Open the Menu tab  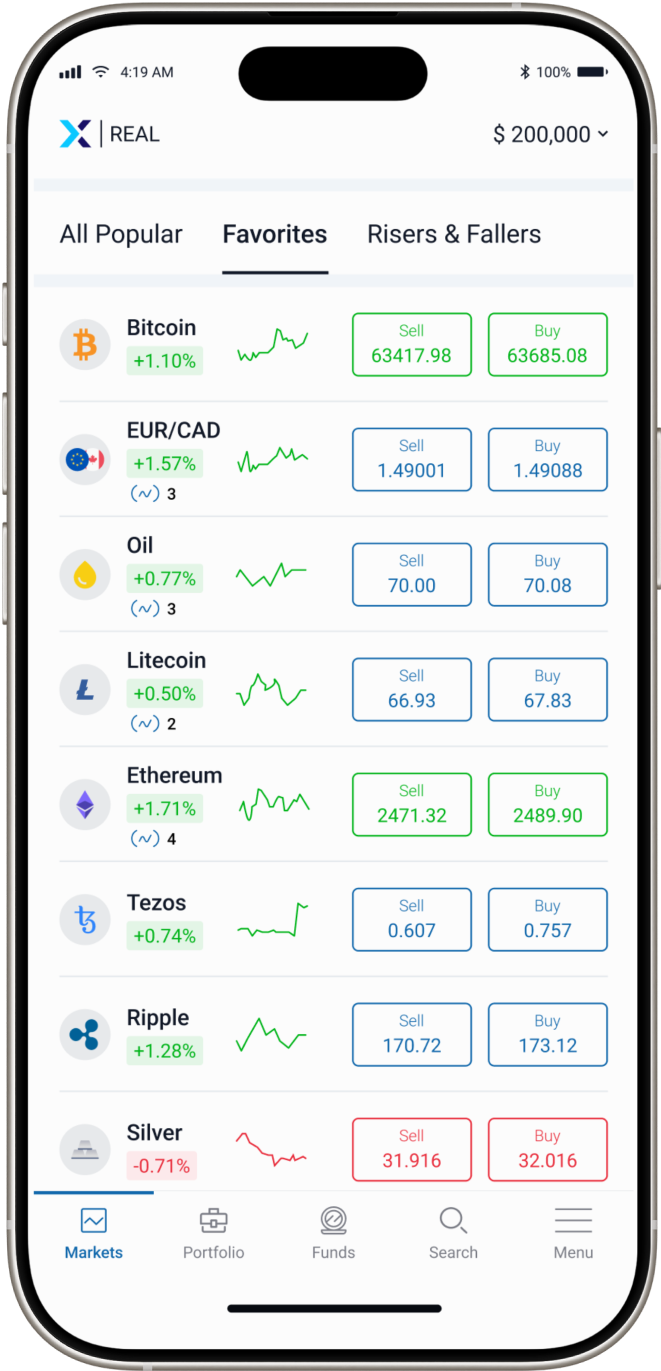573,1233
